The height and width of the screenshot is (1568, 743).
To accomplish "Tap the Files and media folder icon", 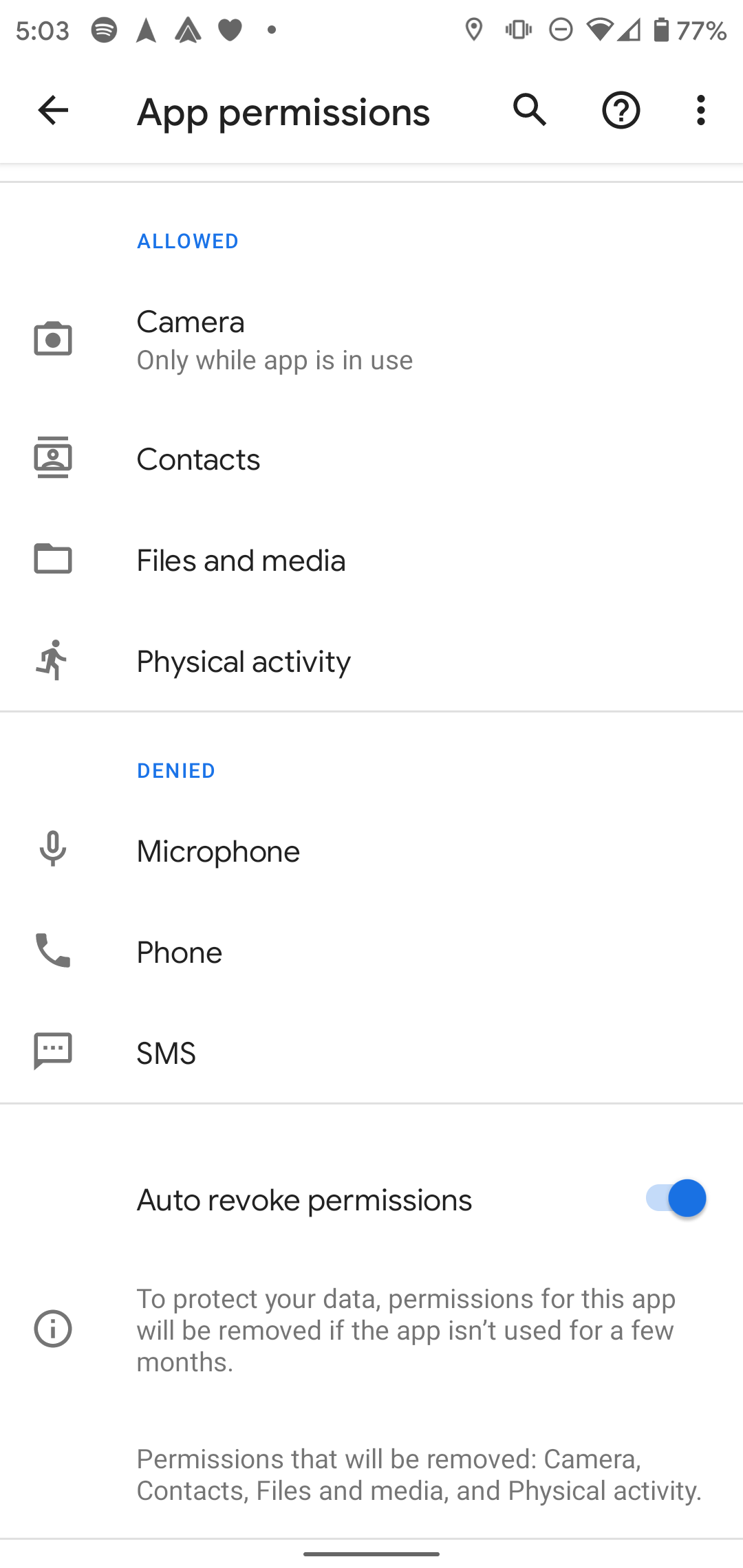I will pyautogui.click(x=53, y=558).
